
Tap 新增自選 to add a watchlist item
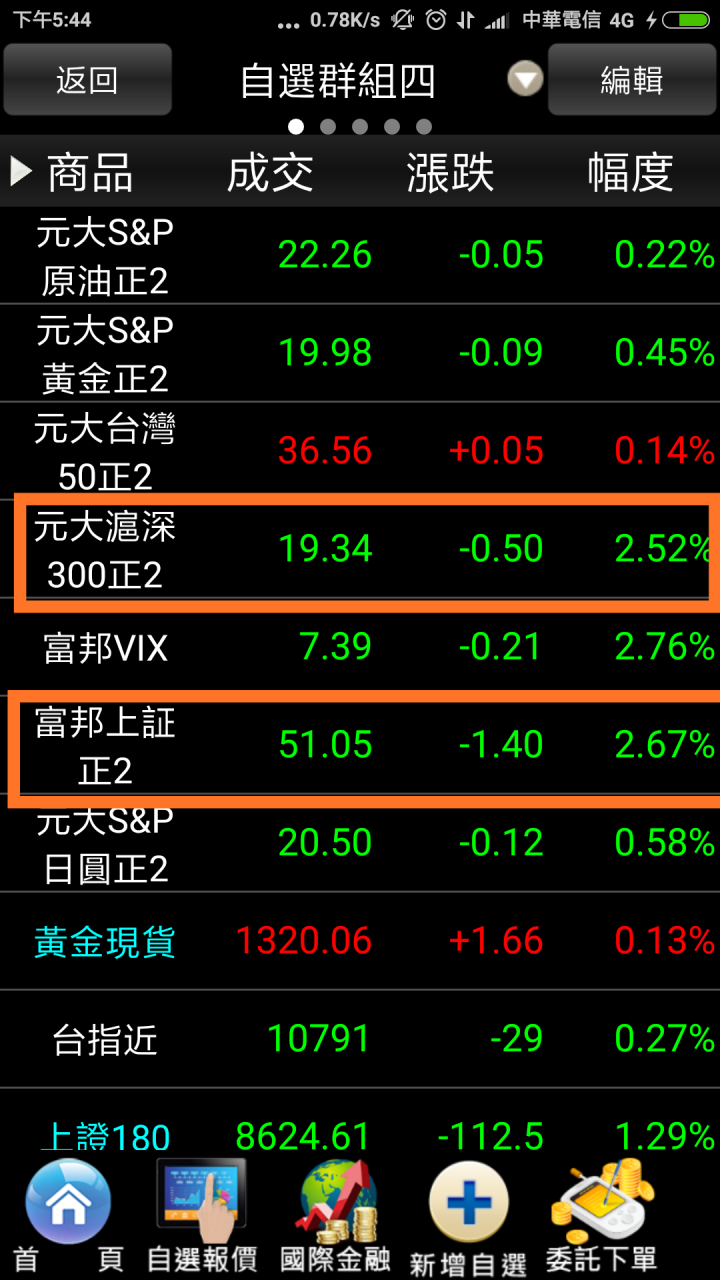tap(468, 1215)
